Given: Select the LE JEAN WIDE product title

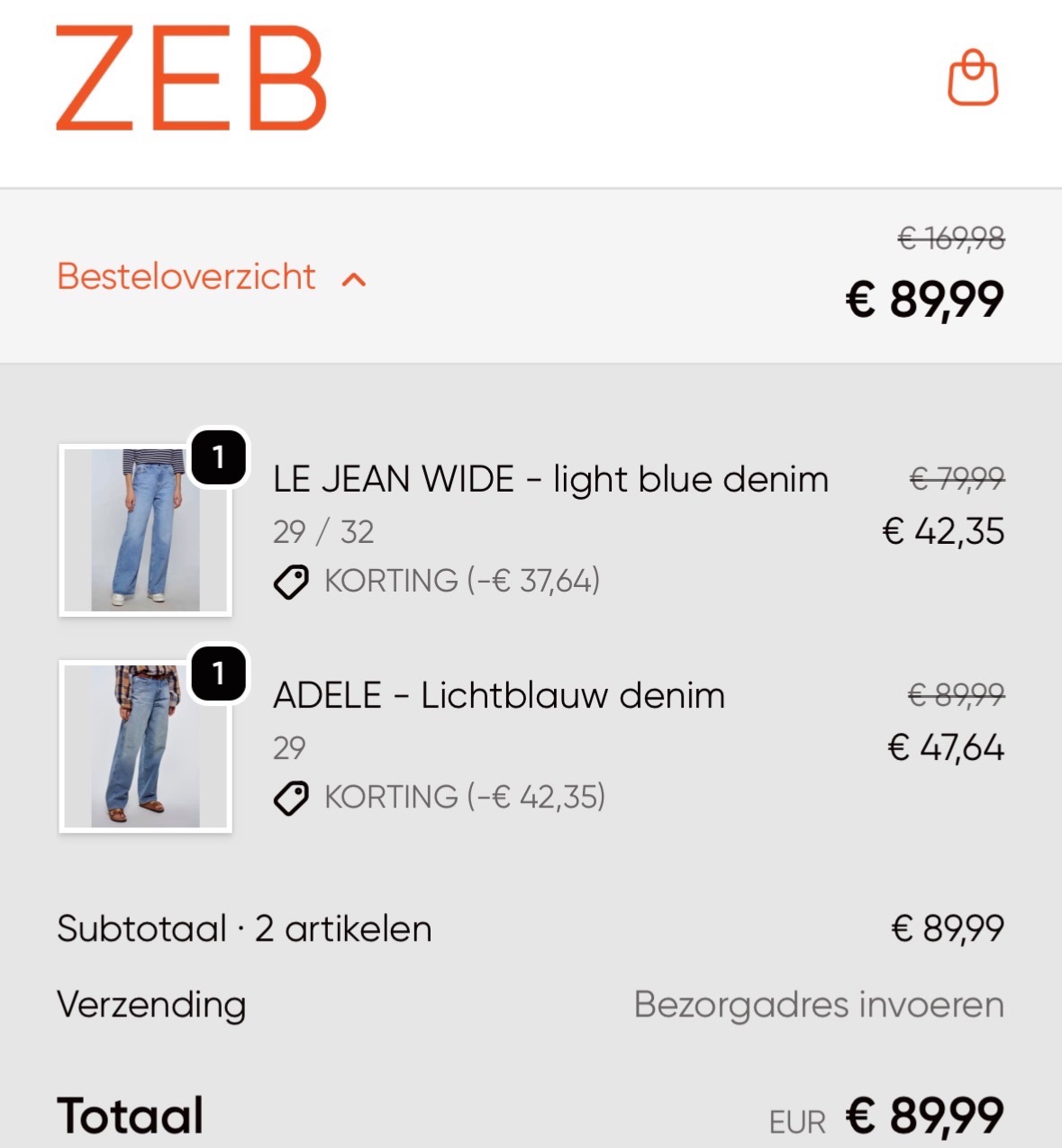Looking at the screenshot, I should (x=549, y=480).
